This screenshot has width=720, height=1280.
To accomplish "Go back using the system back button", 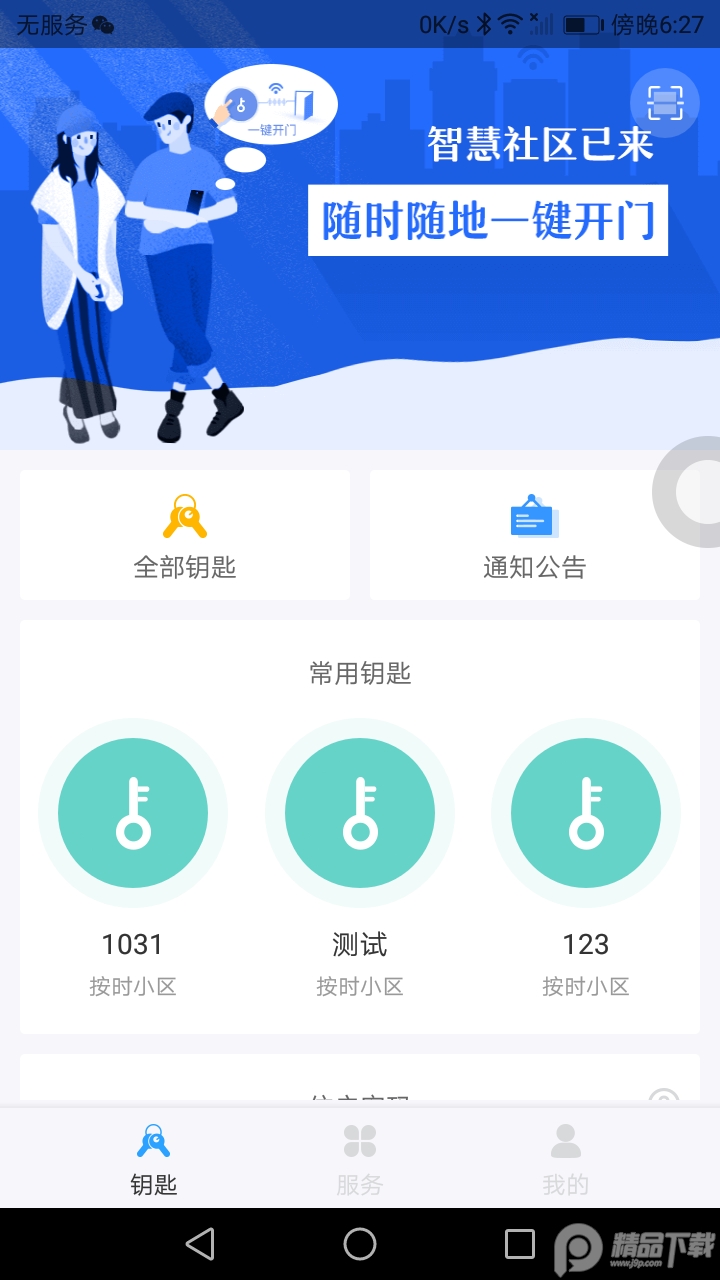I will tap(200, 1244).
